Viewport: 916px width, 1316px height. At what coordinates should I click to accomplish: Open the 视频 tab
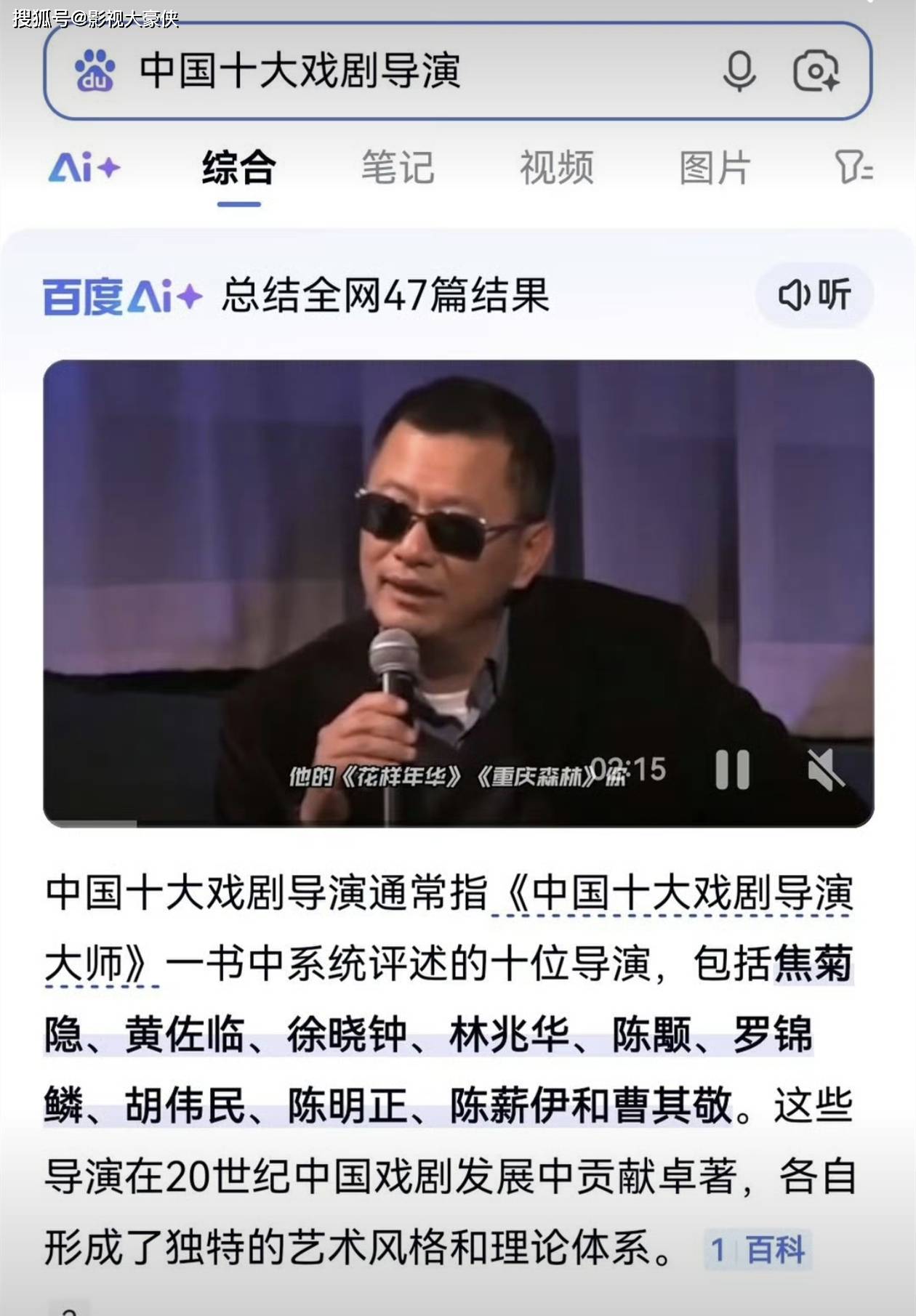click(x=556, y=168)
